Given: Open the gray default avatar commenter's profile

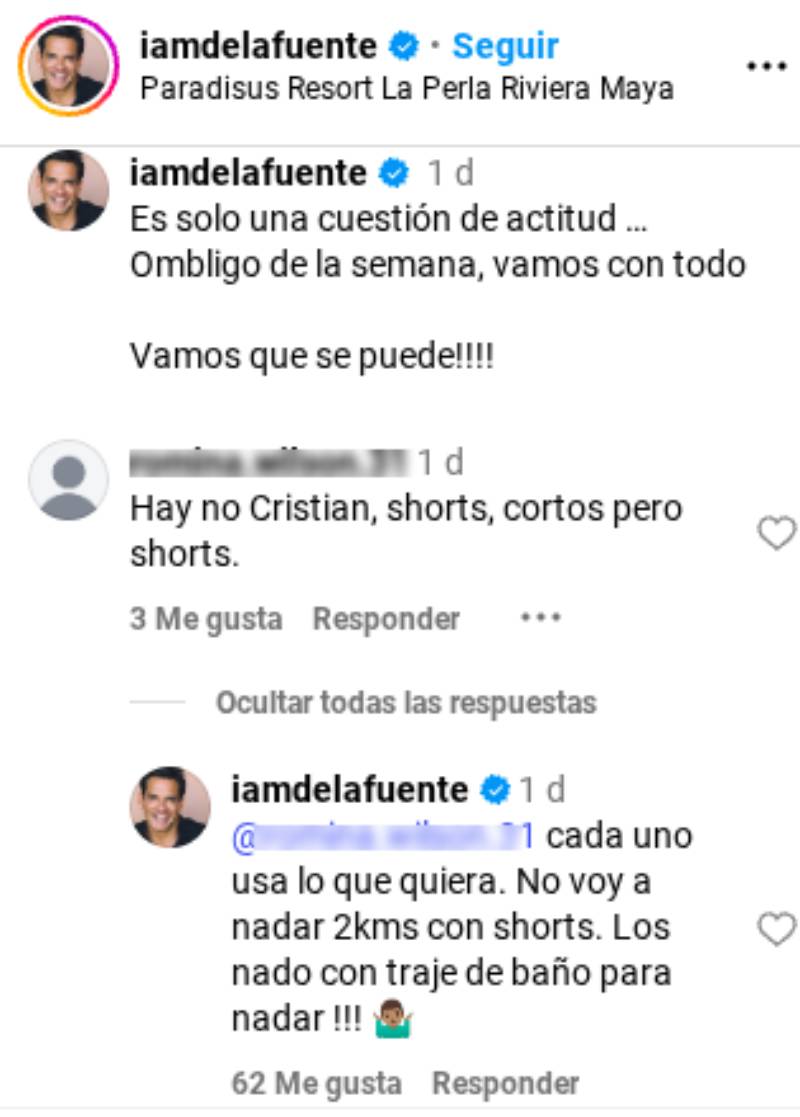Looking at the screenshot, I should pyautogui.click(x=68, y=480).
